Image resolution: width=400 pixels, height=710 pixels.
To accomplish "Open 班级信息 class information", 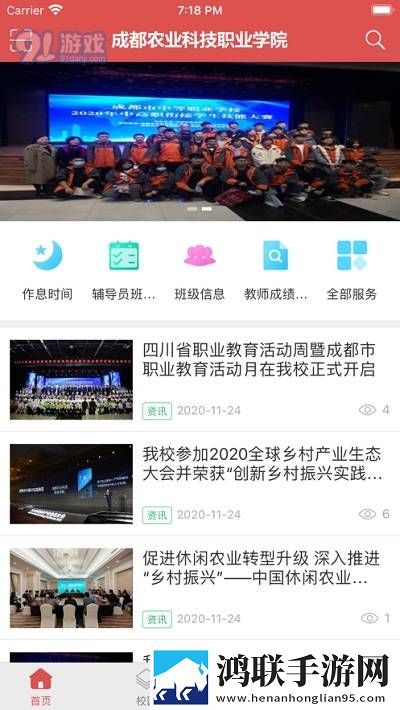I will pyautogui.click(x=200, y=271).
